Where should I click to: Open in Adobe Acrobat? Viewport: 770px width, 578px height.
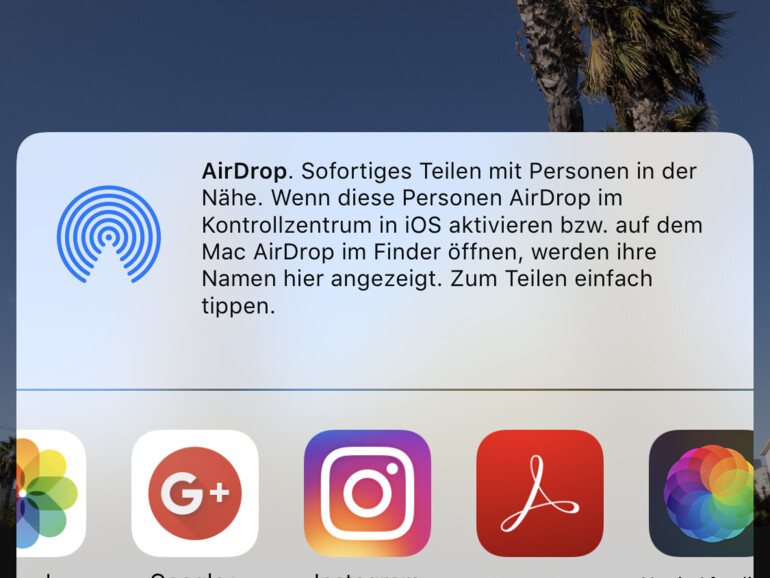coord(540,493)
